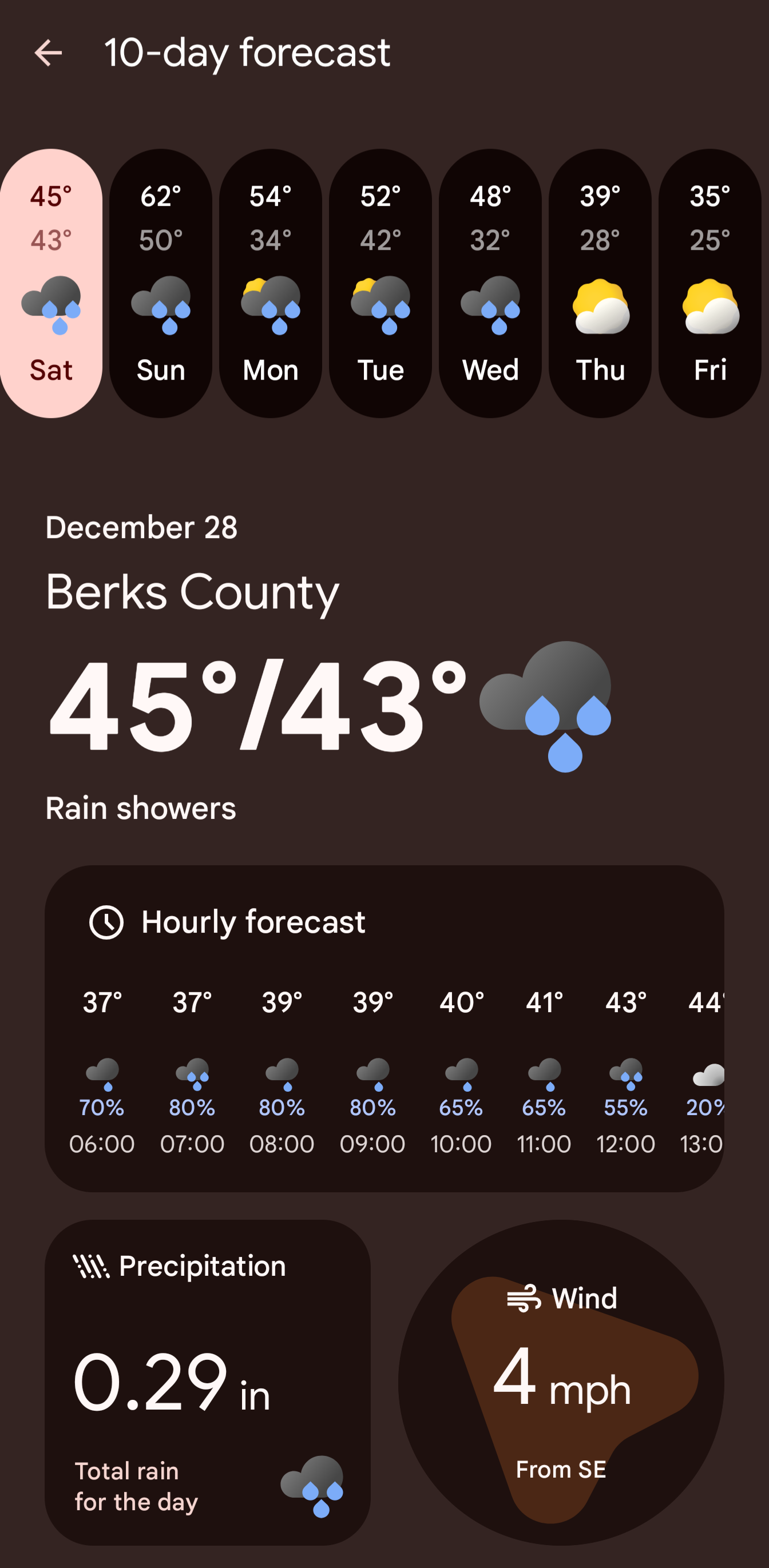Choose Friday in the day strip

[x=709, y=283]
